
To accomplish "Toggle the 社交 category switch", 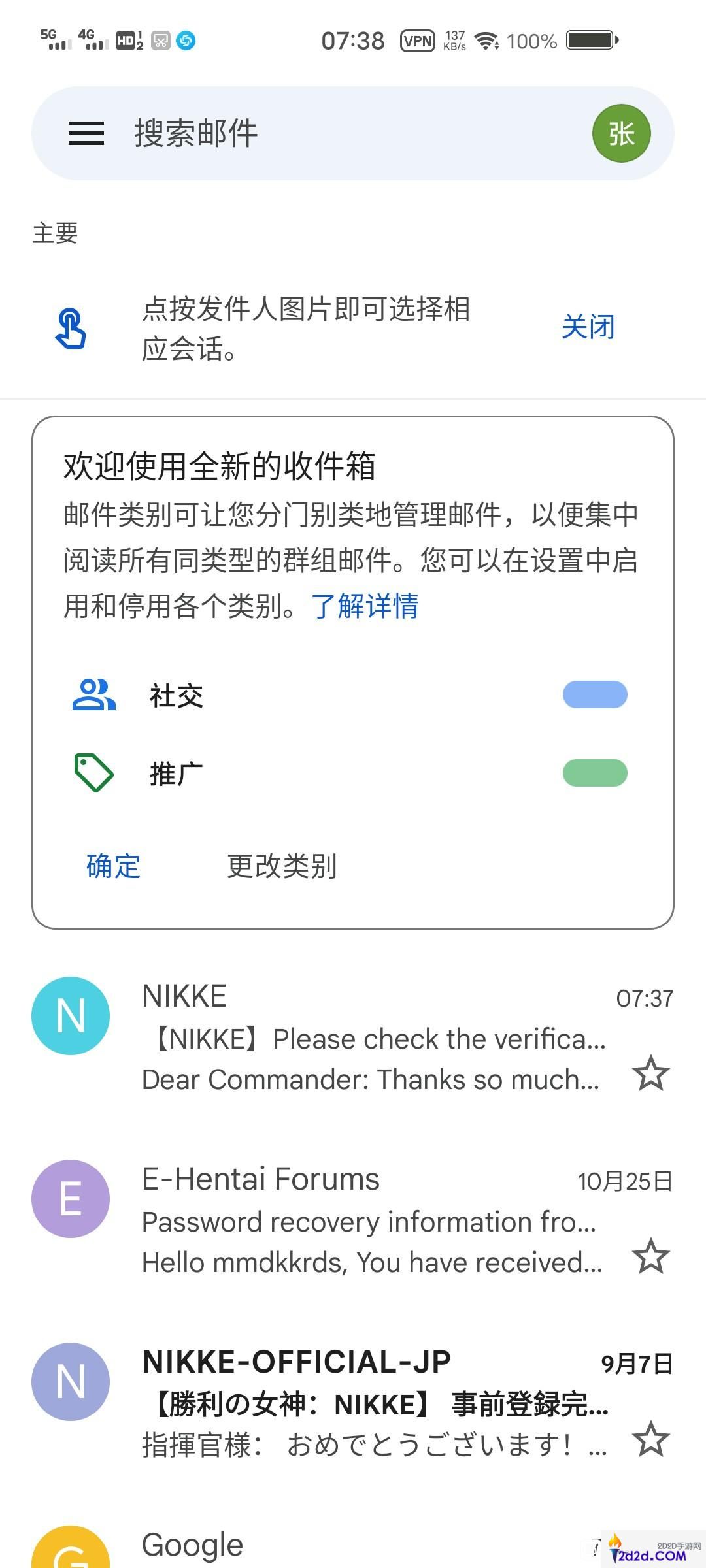I will [596, 695].
